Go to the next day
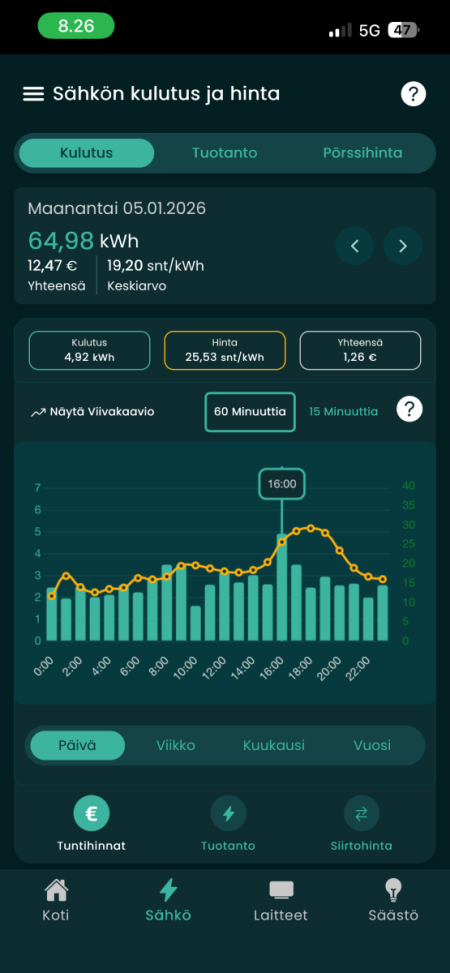The image size is (450, 973). point(403,246)
